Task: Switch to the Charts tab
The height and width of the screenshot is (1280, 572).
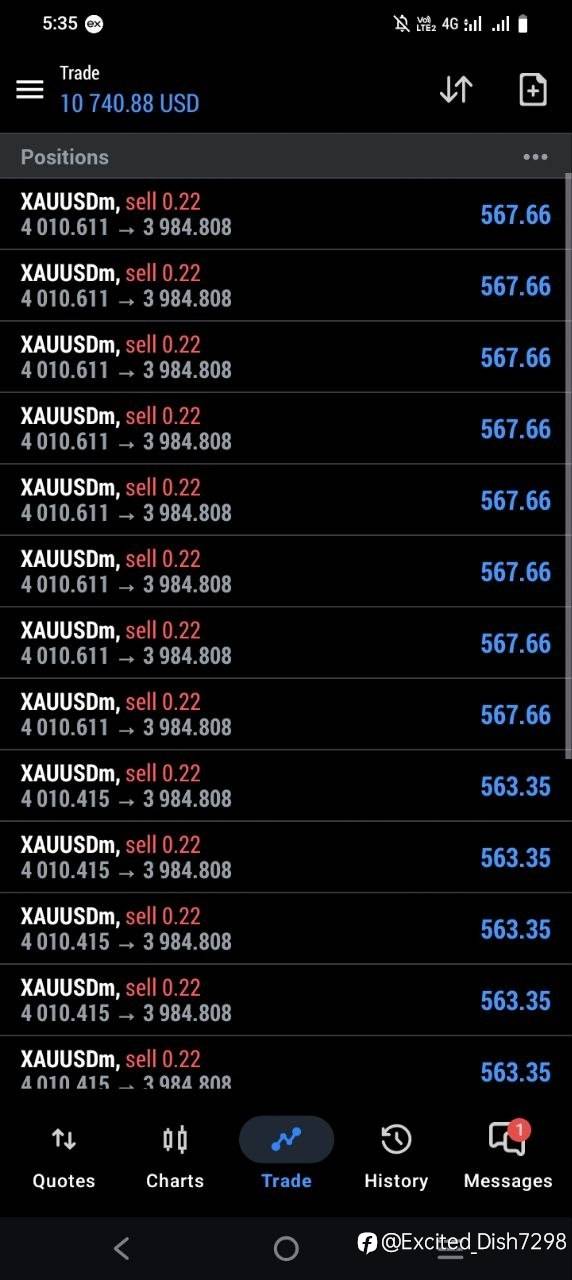Action: [x=175, y=1157]
